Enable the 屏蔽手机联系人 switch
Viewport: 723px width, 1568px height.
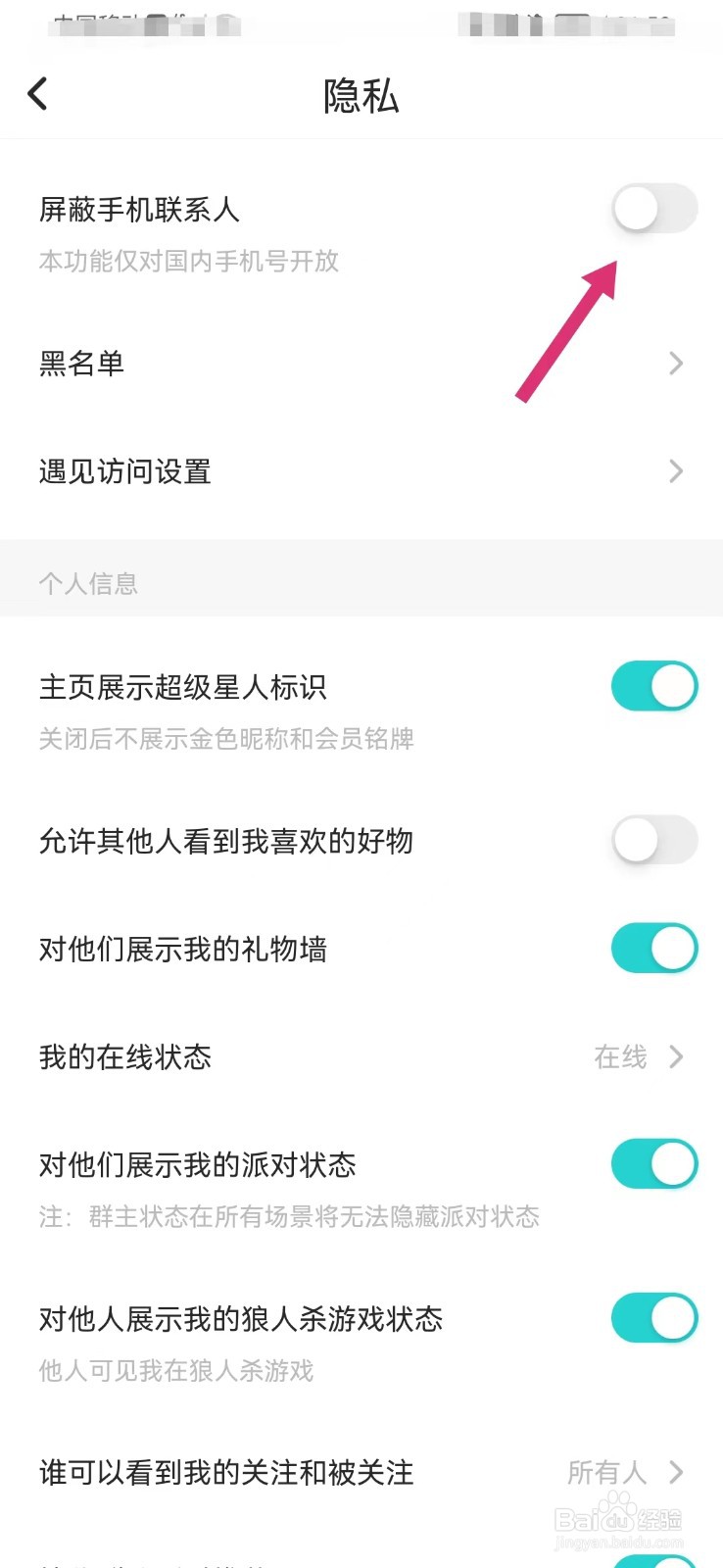point(653,209)
